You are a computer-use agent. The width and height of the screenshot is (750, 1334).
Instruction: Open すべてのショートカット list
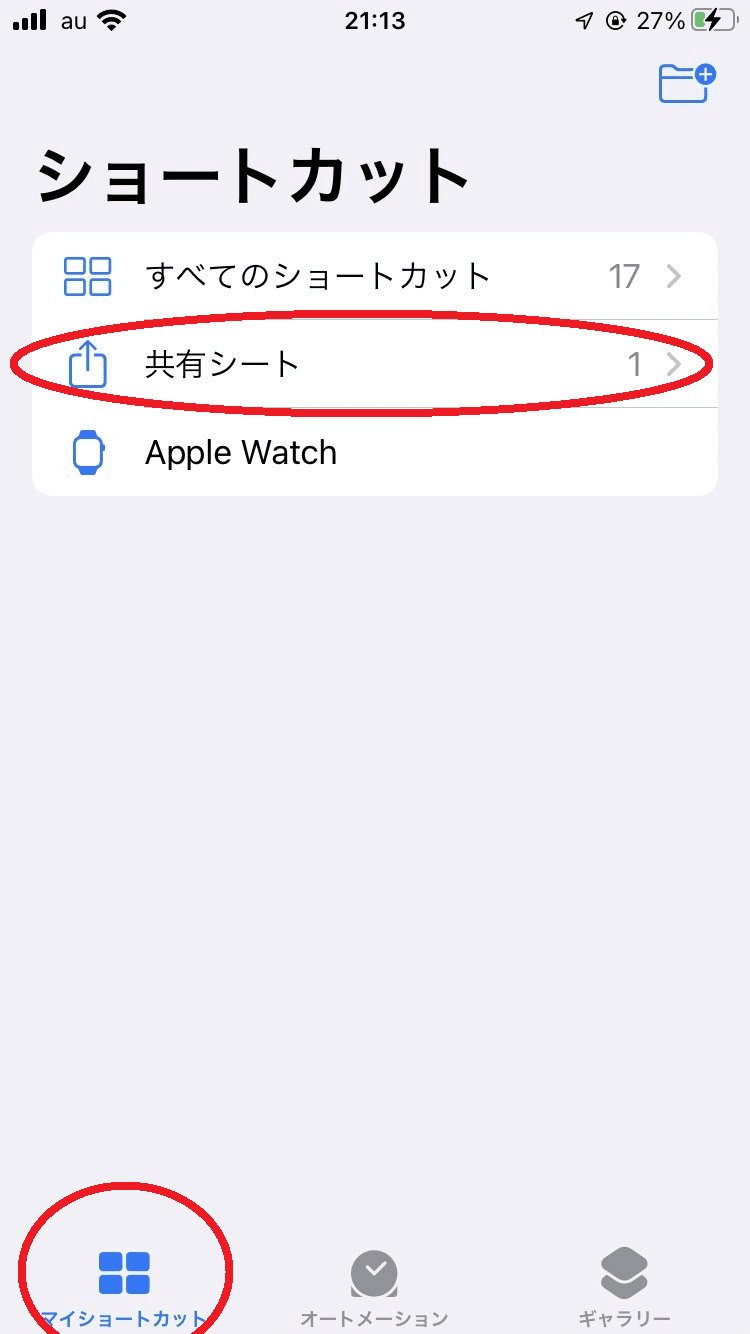click(375, 276)
